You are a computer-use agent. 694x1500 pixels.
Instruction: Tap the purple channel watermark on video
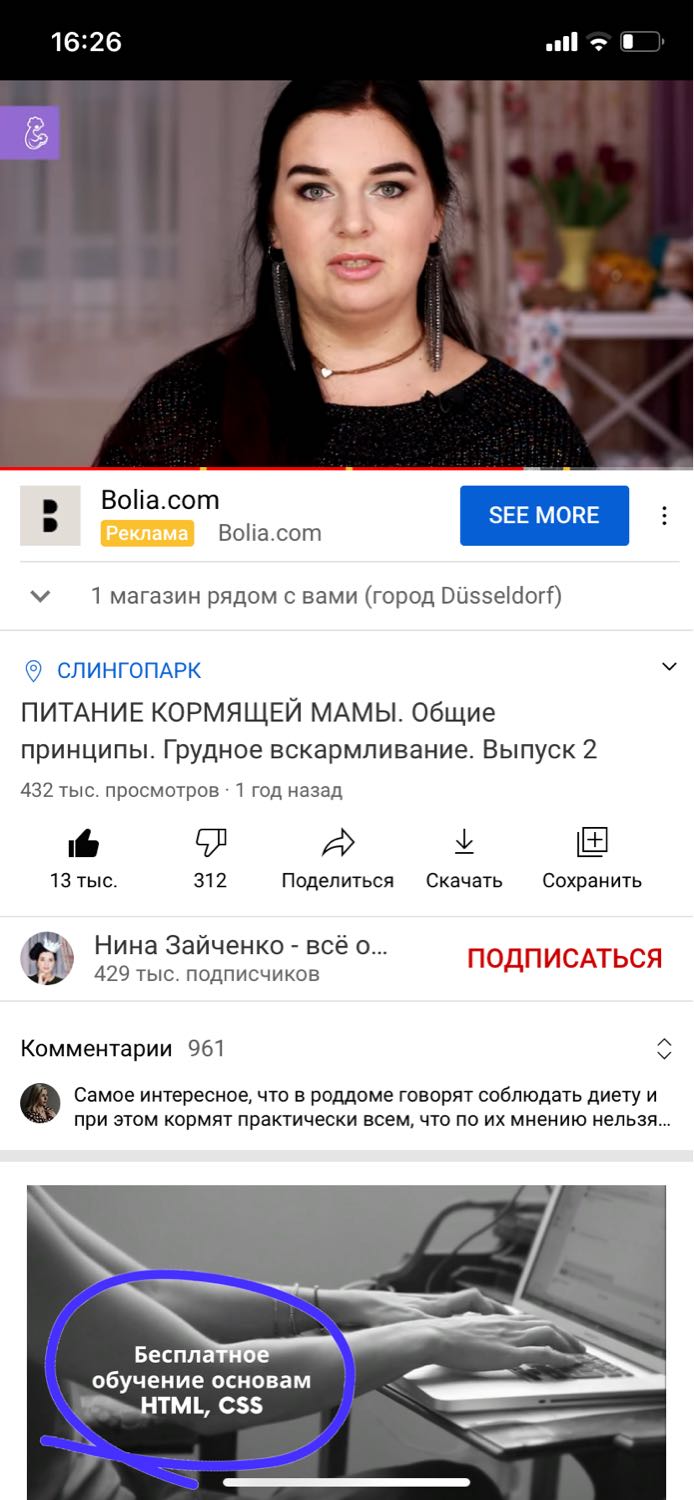pyautogui.click(x=29, y=133)
